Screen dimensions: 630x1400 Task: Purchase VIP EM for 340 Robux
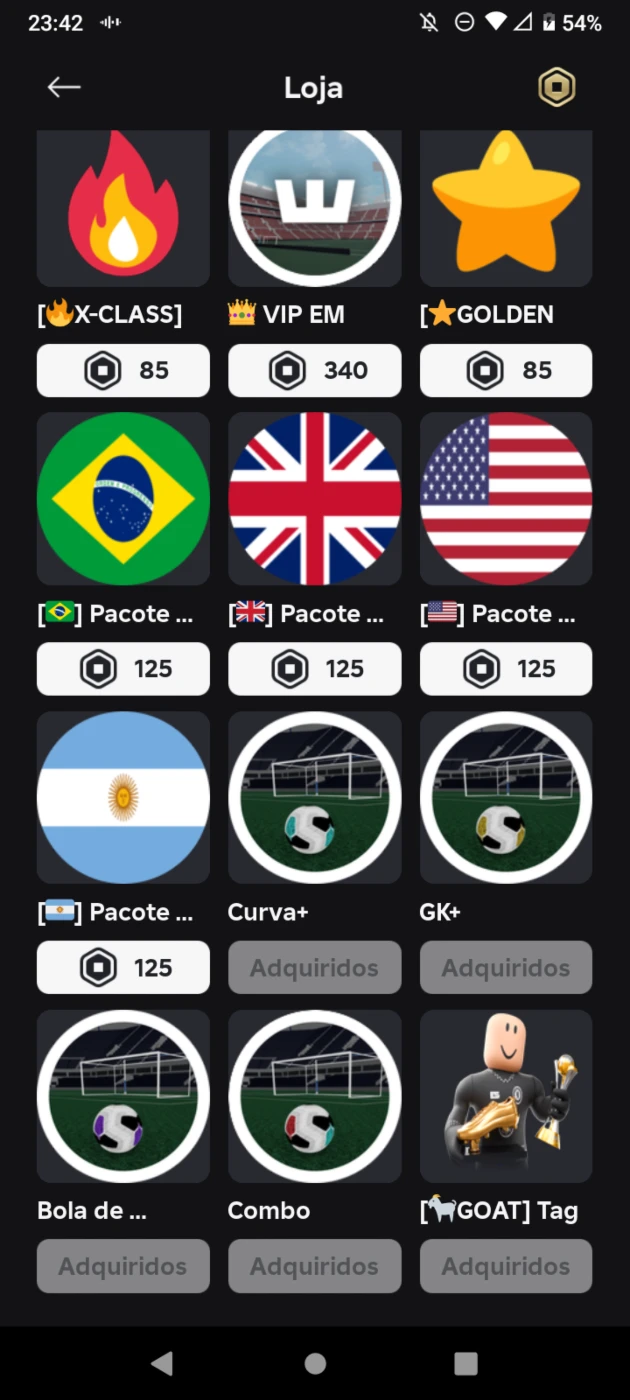click(x=314, y=370)
